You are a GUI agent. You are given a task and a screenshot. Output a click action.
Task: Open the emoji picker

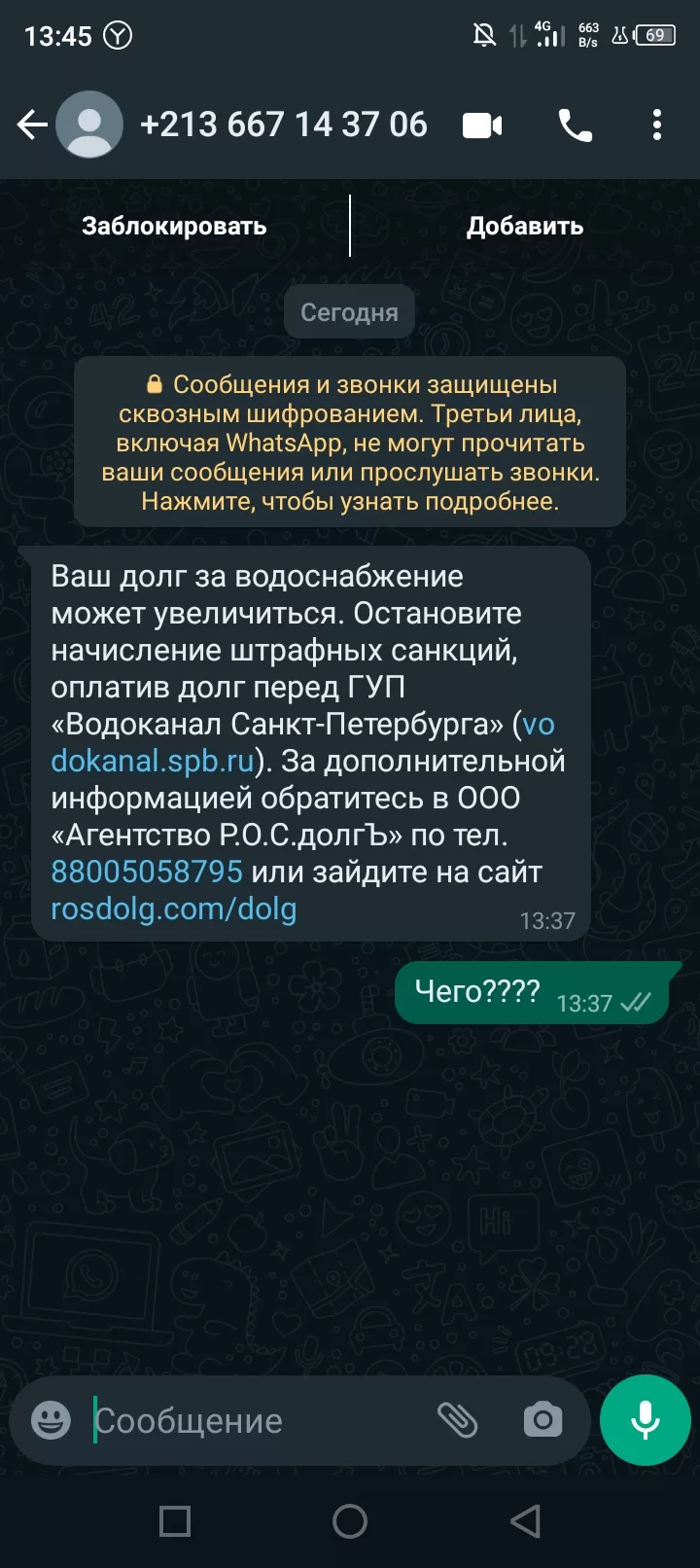(51, 1421)
